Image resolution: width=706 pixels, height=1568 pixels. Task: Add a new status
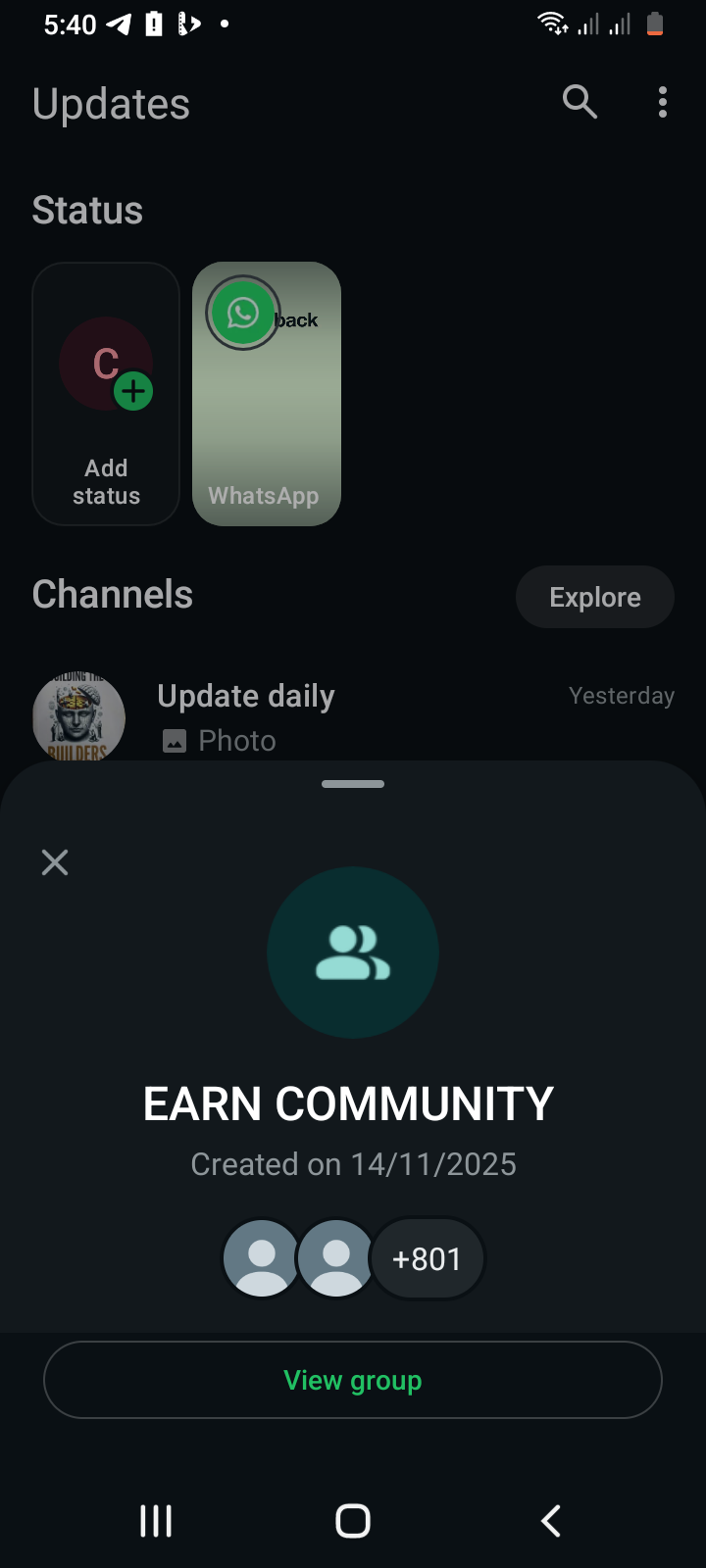point(106,394)
